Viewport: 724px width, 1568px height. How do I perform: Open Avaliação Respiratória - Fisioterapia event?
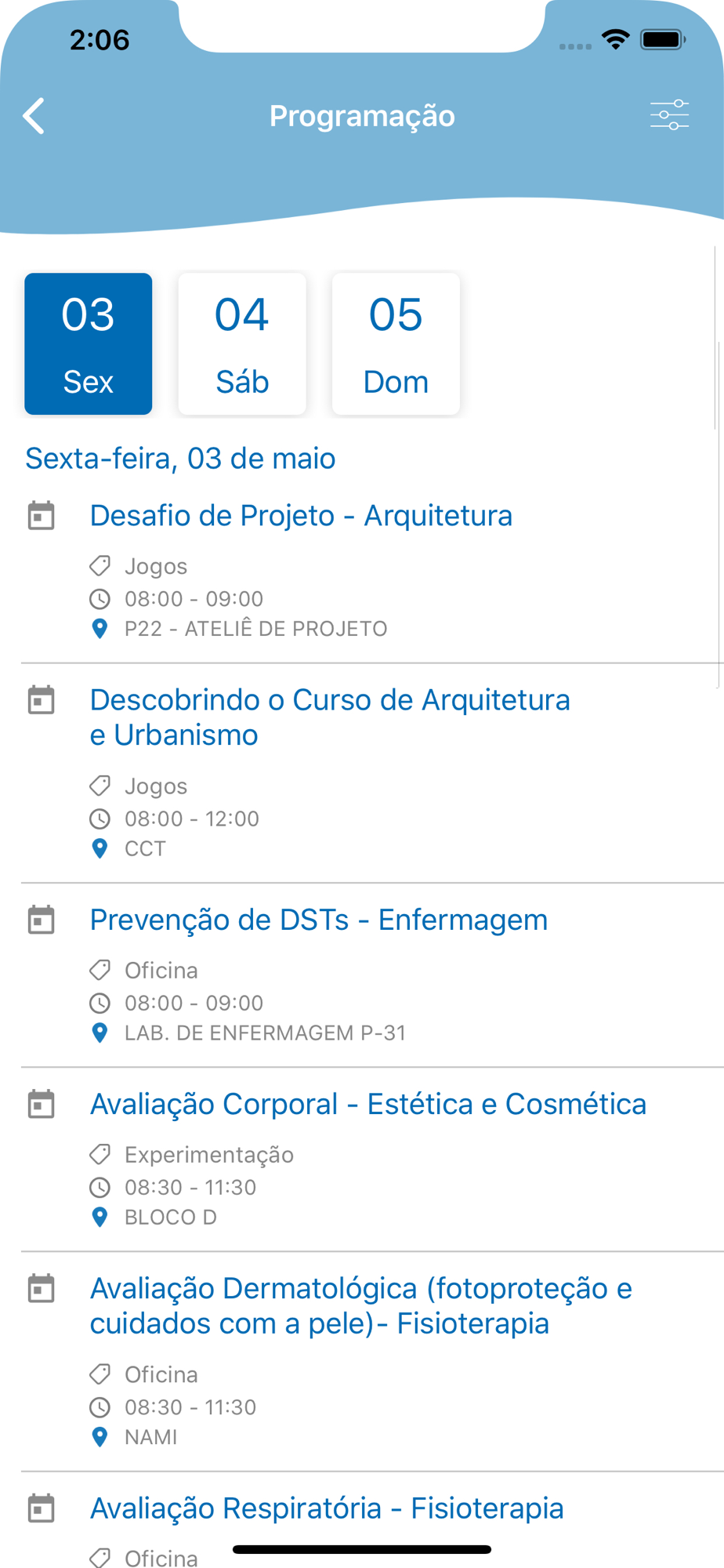pos(326,1508)
